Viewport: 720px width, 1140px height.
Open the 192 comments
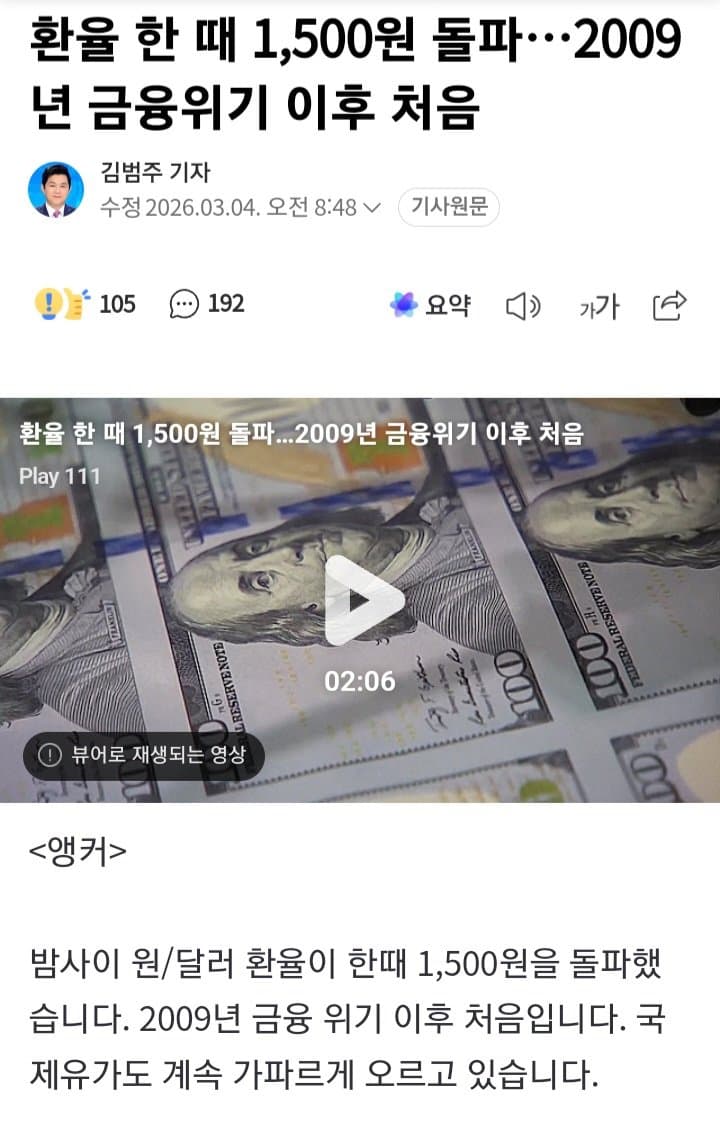point(206,304)
